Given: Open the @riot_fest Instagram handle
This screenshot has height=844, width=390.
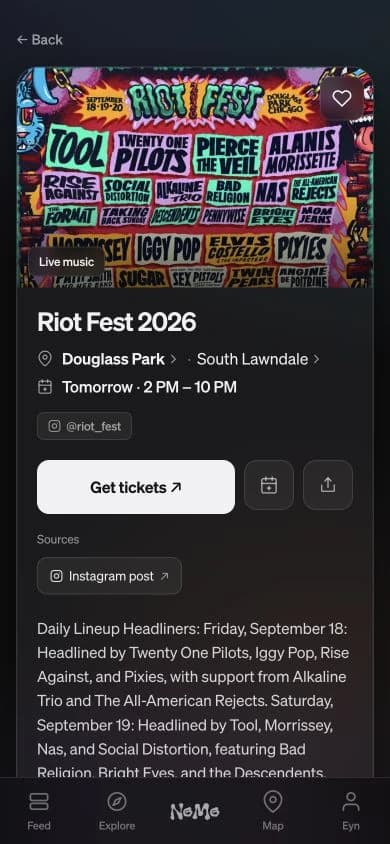Looking at the screenshot, I should (x=84, y=426).
